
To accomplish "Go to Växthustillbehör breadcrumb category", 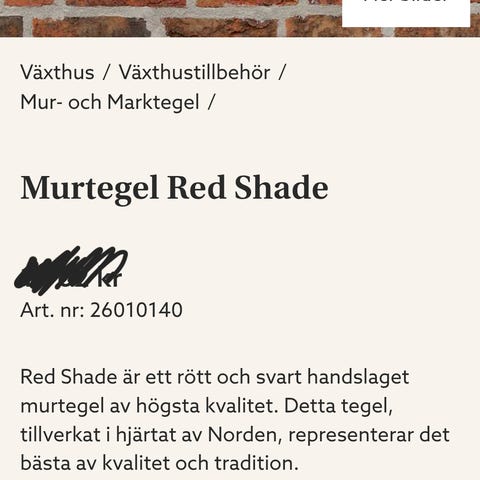I will [x=194, y=72].
